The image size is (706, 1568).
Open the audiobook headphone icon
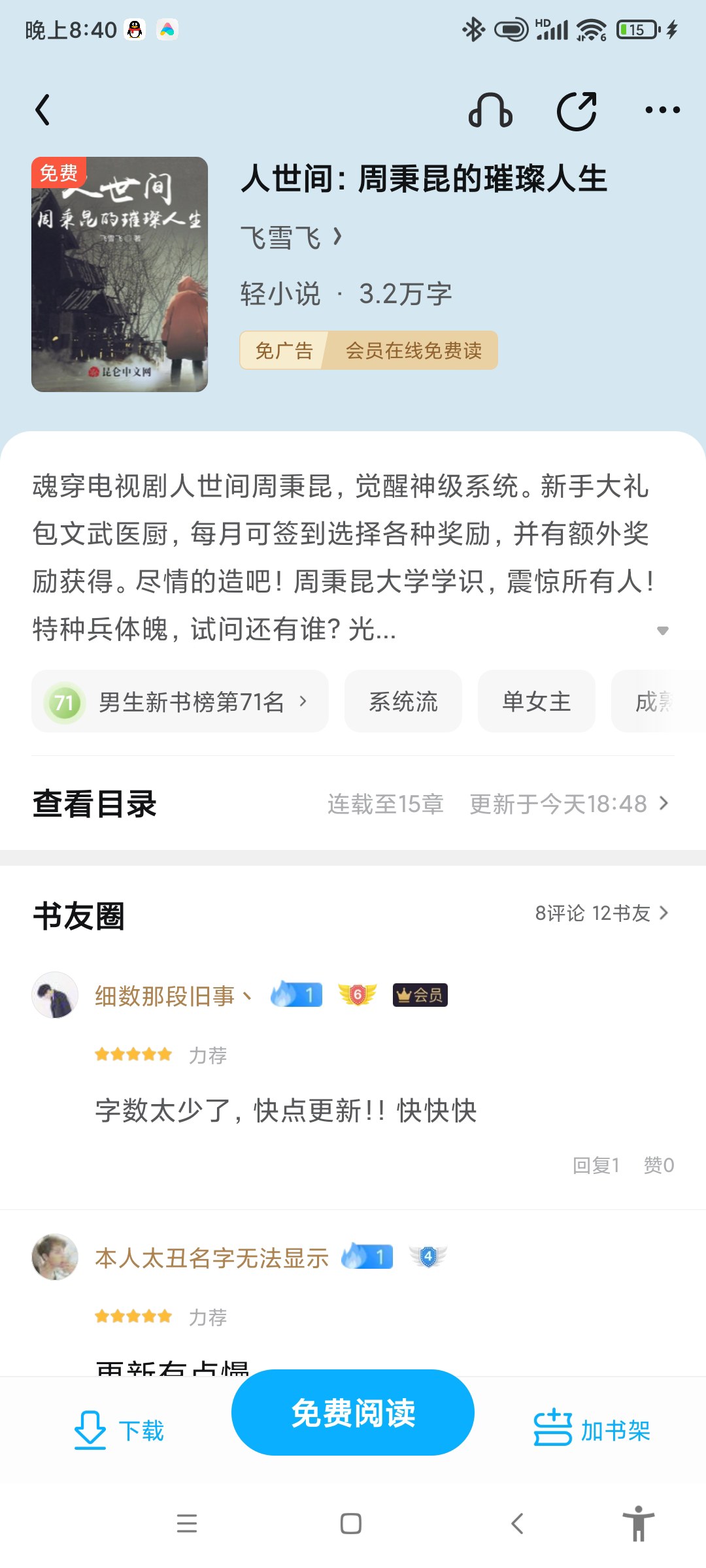pyautogui.click(x=490, y=110)
